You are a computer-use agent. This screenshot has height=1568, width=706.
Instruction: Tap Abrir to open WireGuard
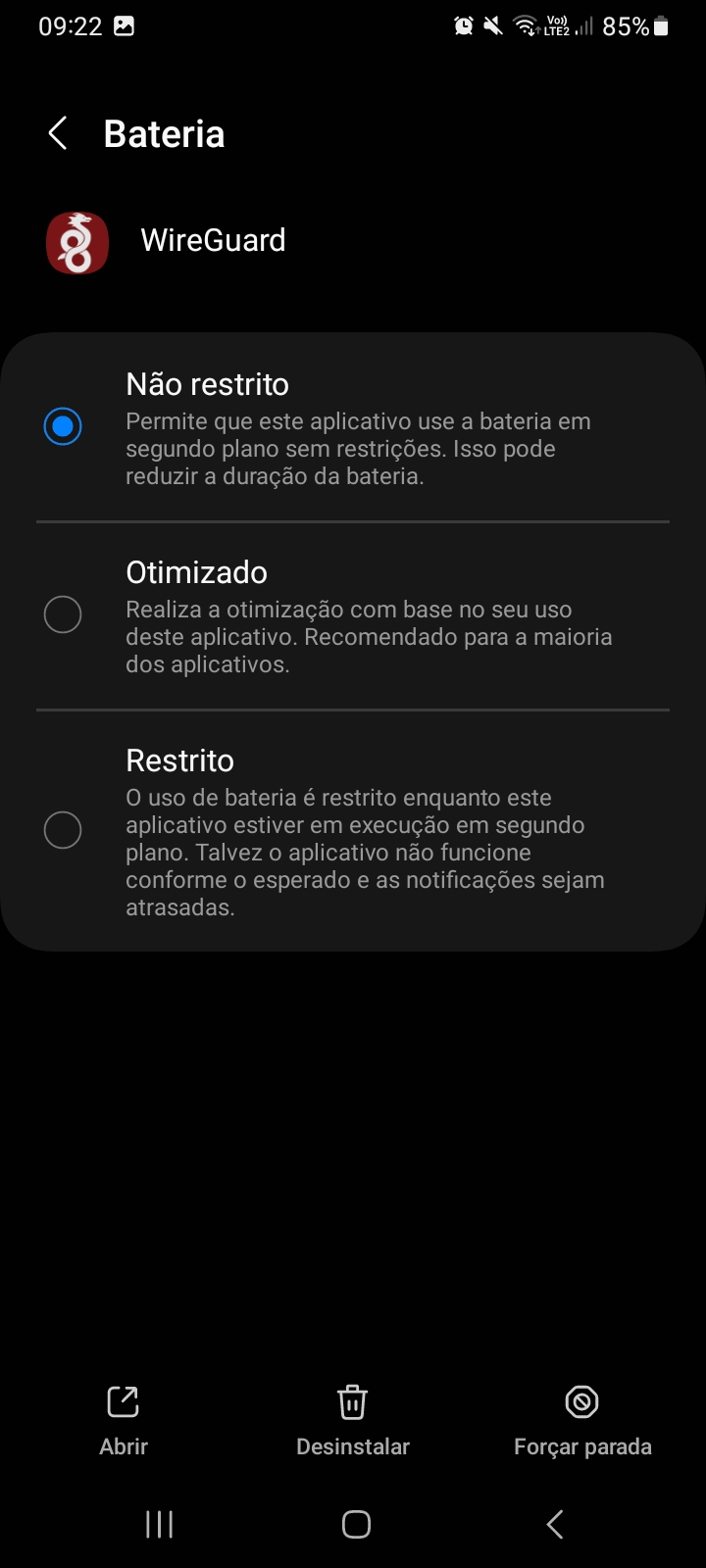(x=124, y=1421)
